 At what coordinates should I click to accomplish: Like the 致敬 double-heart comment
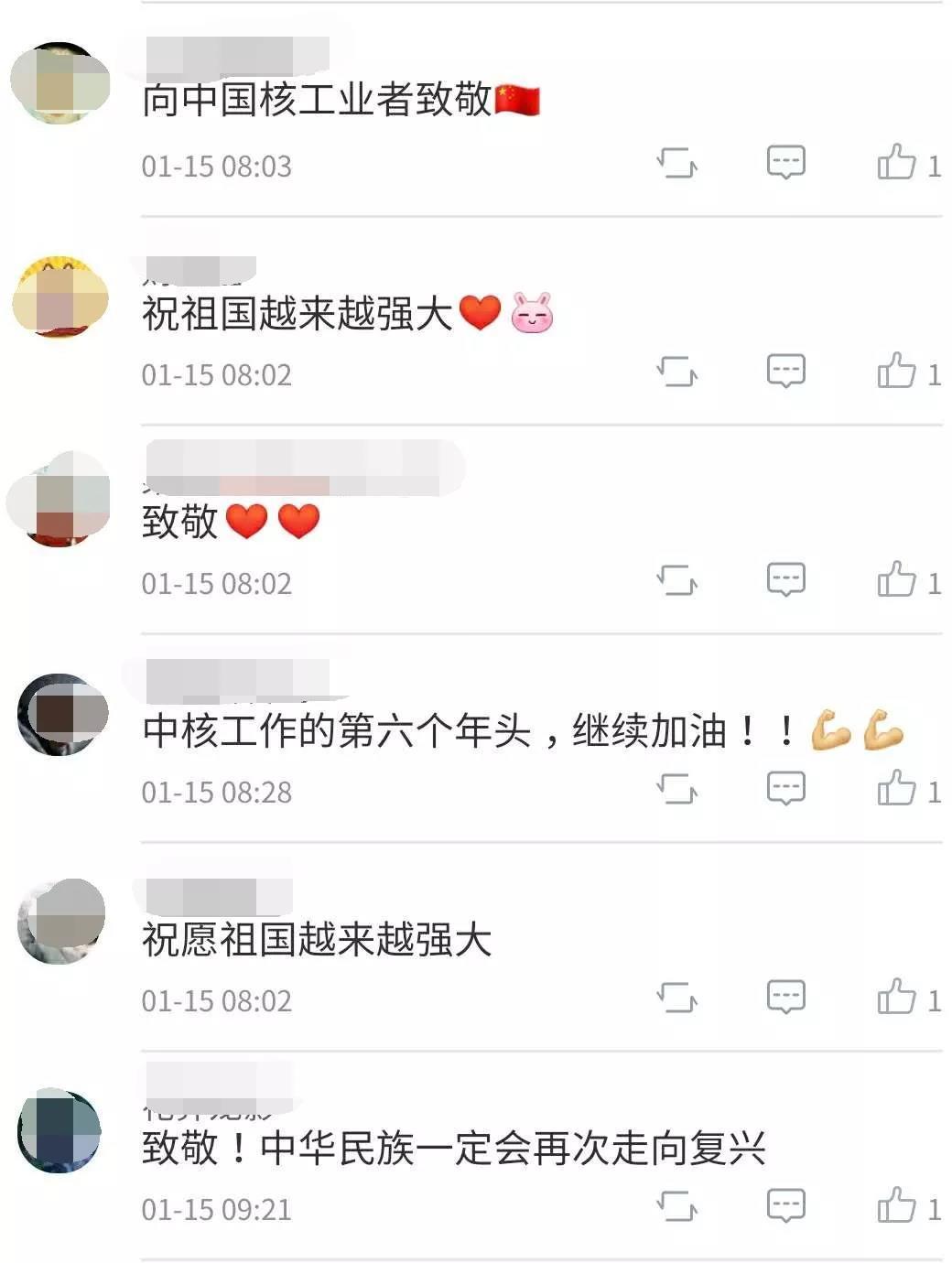pyautogui.click(x=897, y=580)
